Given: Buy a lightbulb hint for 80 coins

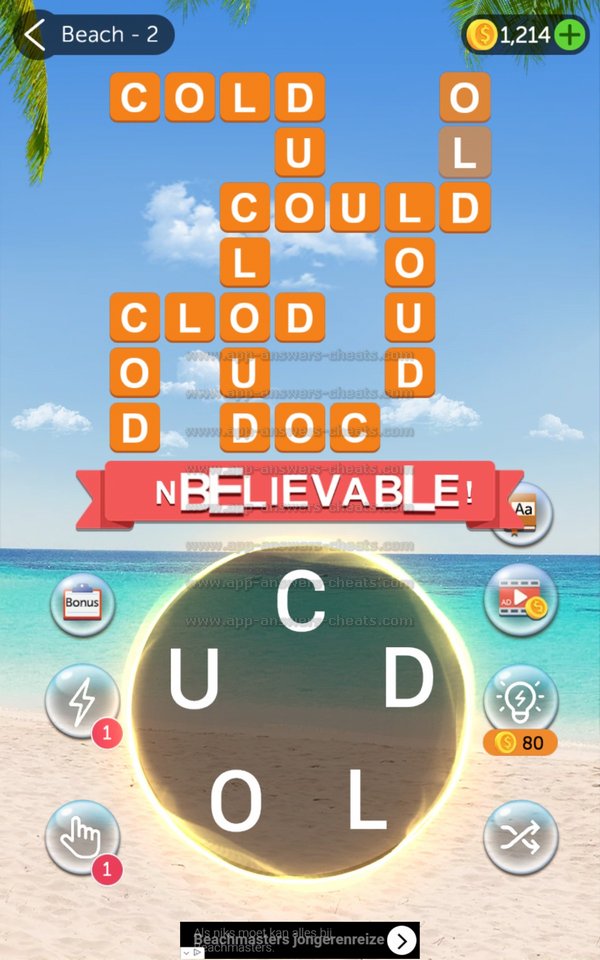Looking at the screenshot, I should tap(520, 700).
